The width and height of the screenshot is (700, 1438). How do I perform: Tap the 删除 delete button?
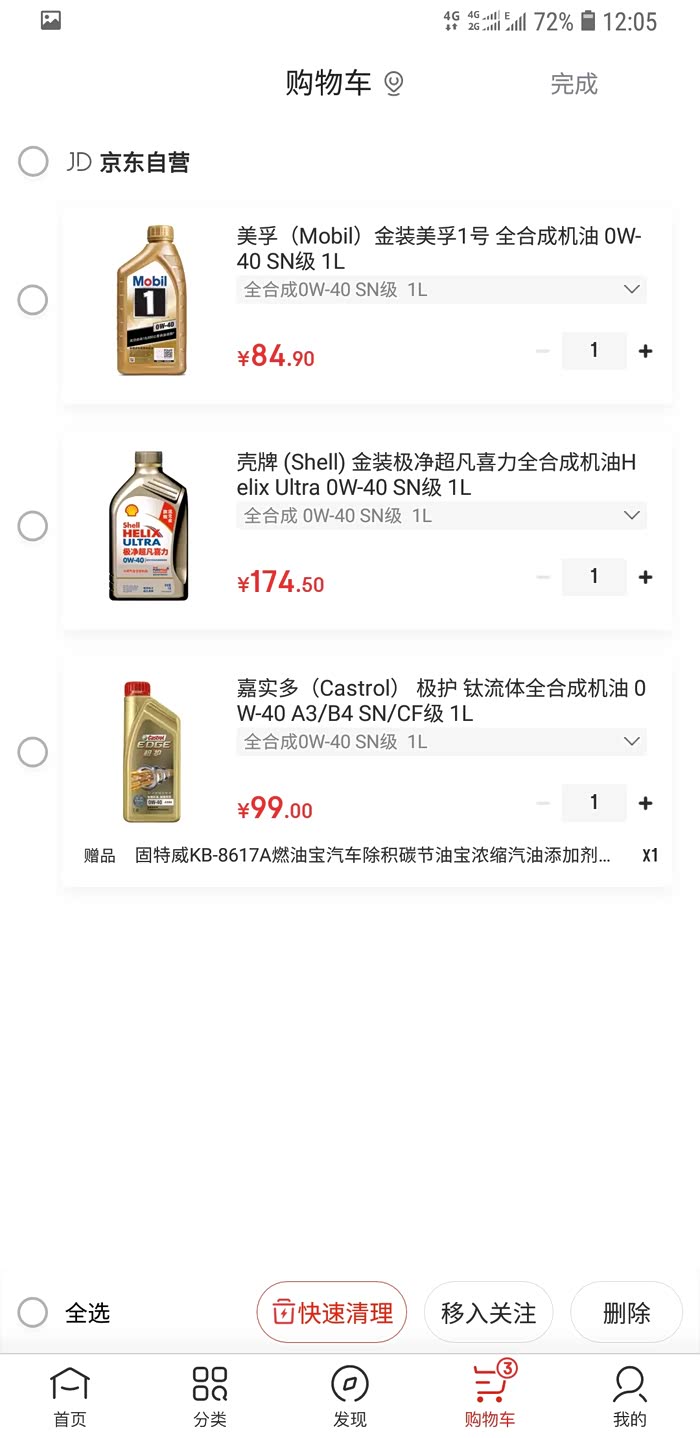626,1312
